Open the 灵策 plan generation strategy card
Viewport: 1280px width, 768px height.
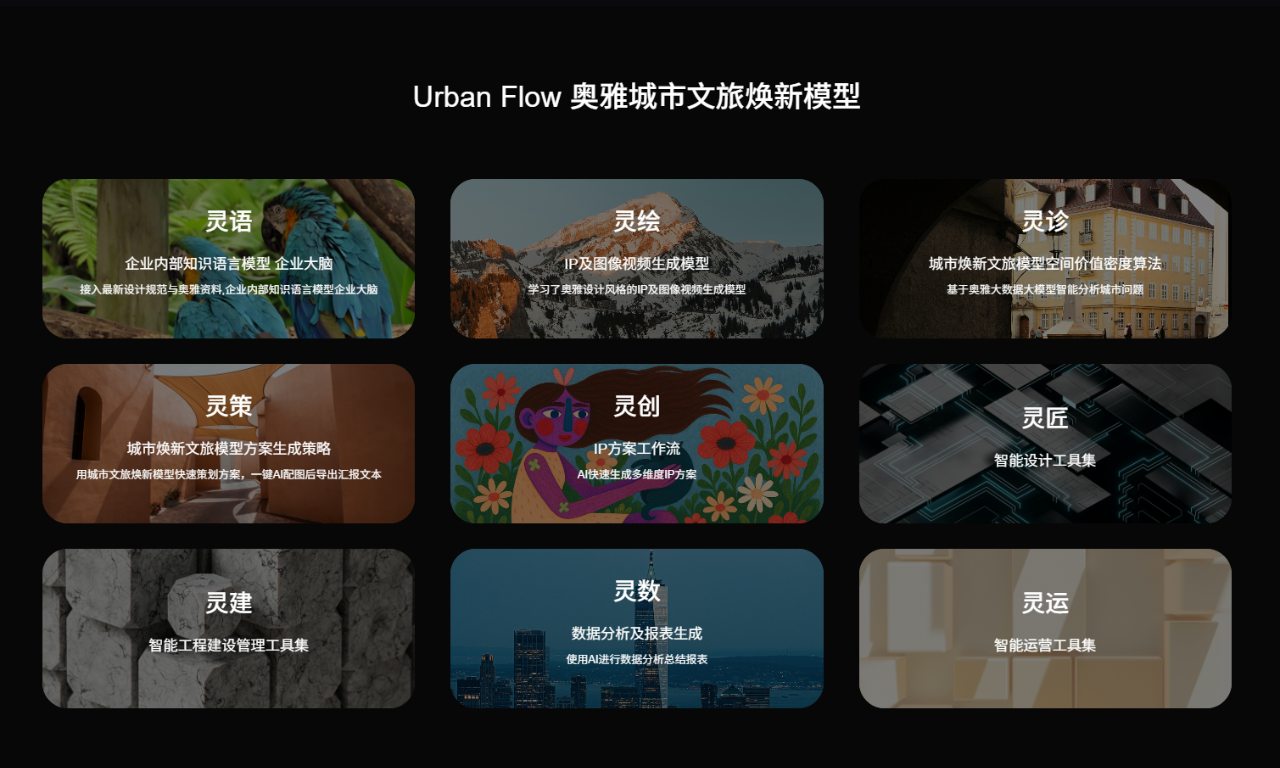point(228,443)
